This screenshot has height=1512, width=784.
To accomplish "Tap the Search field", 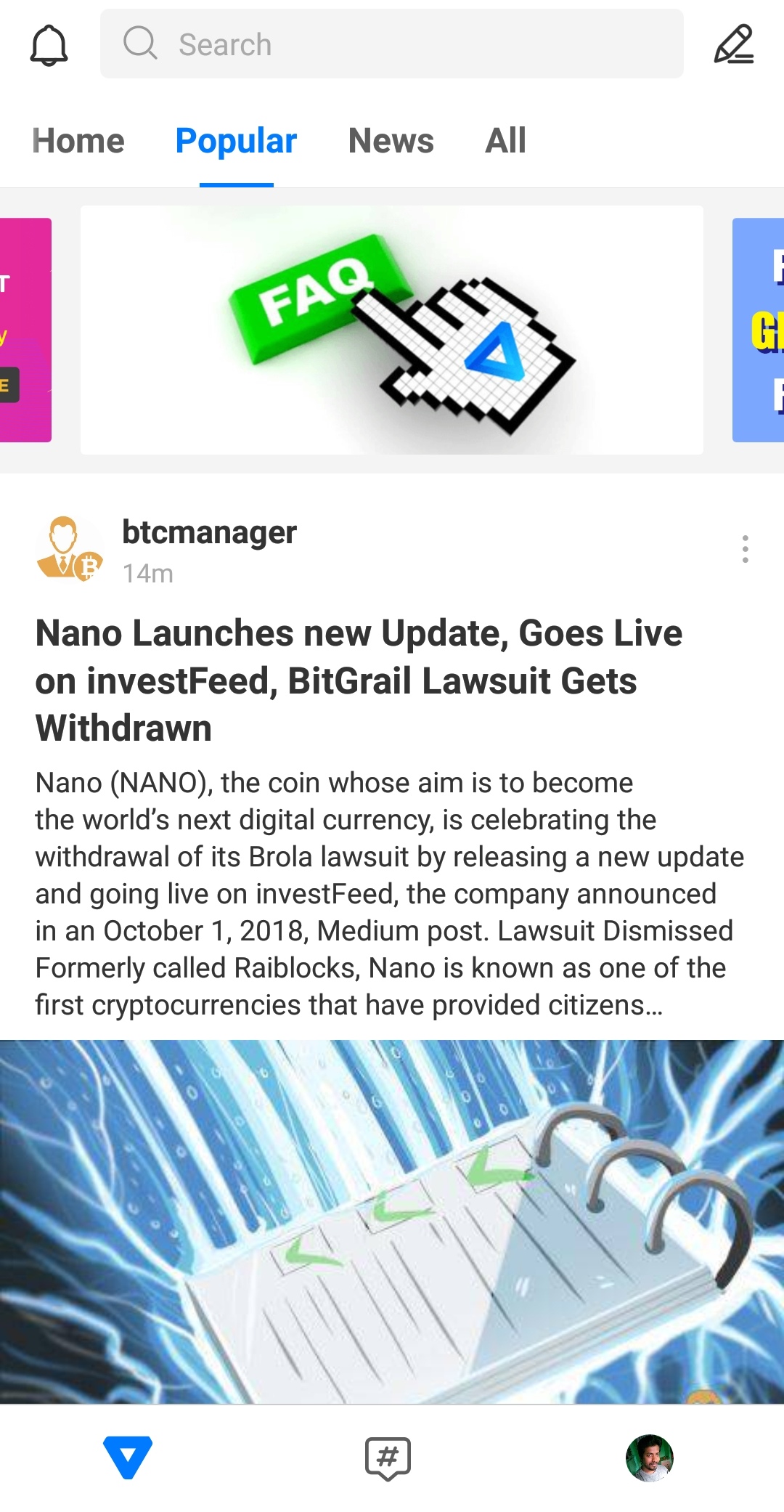I will pyautogui.click(x=392, y=44).
